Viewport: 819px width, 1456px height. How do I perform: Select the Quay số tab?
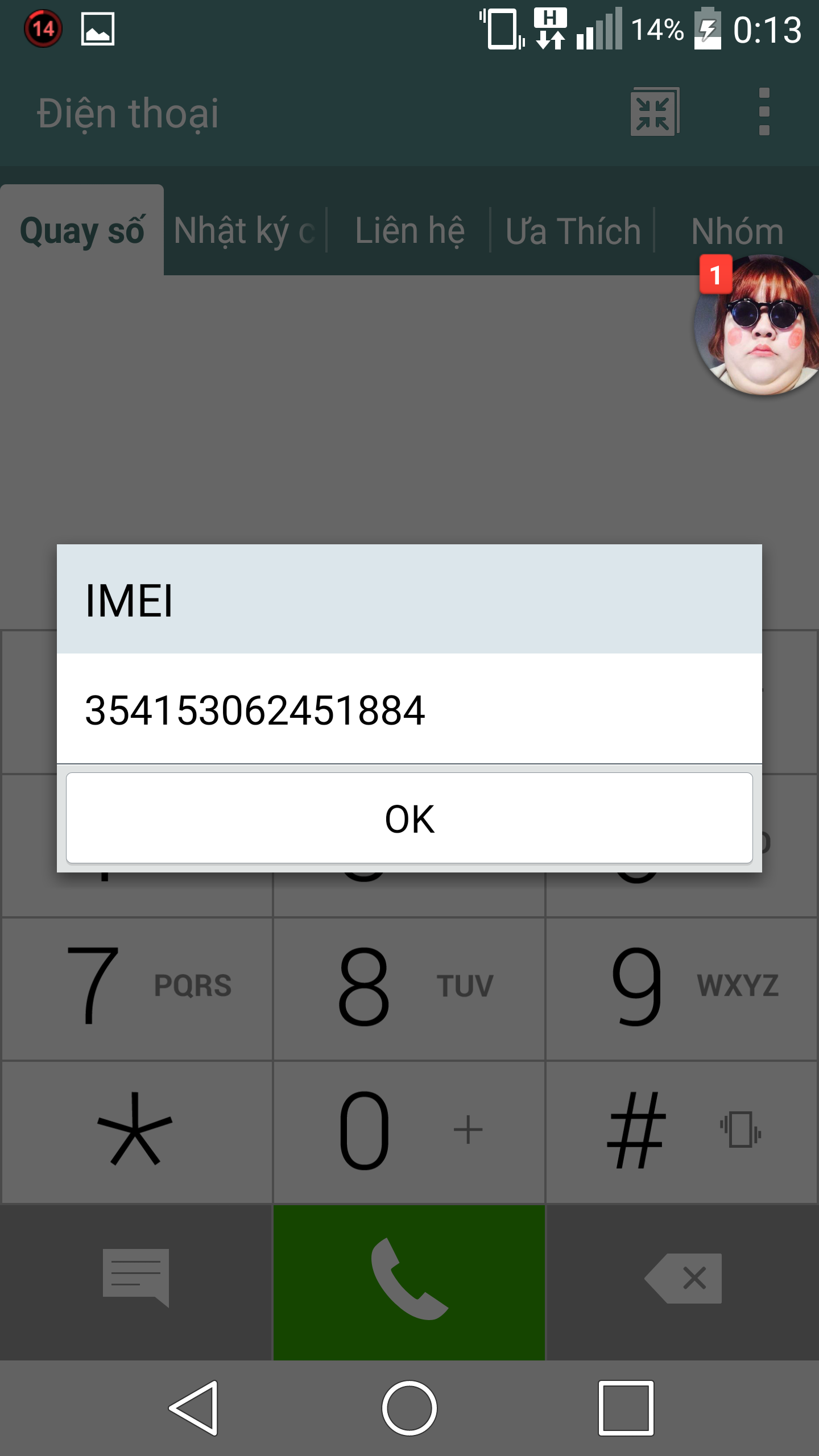[x=82, y=231]
